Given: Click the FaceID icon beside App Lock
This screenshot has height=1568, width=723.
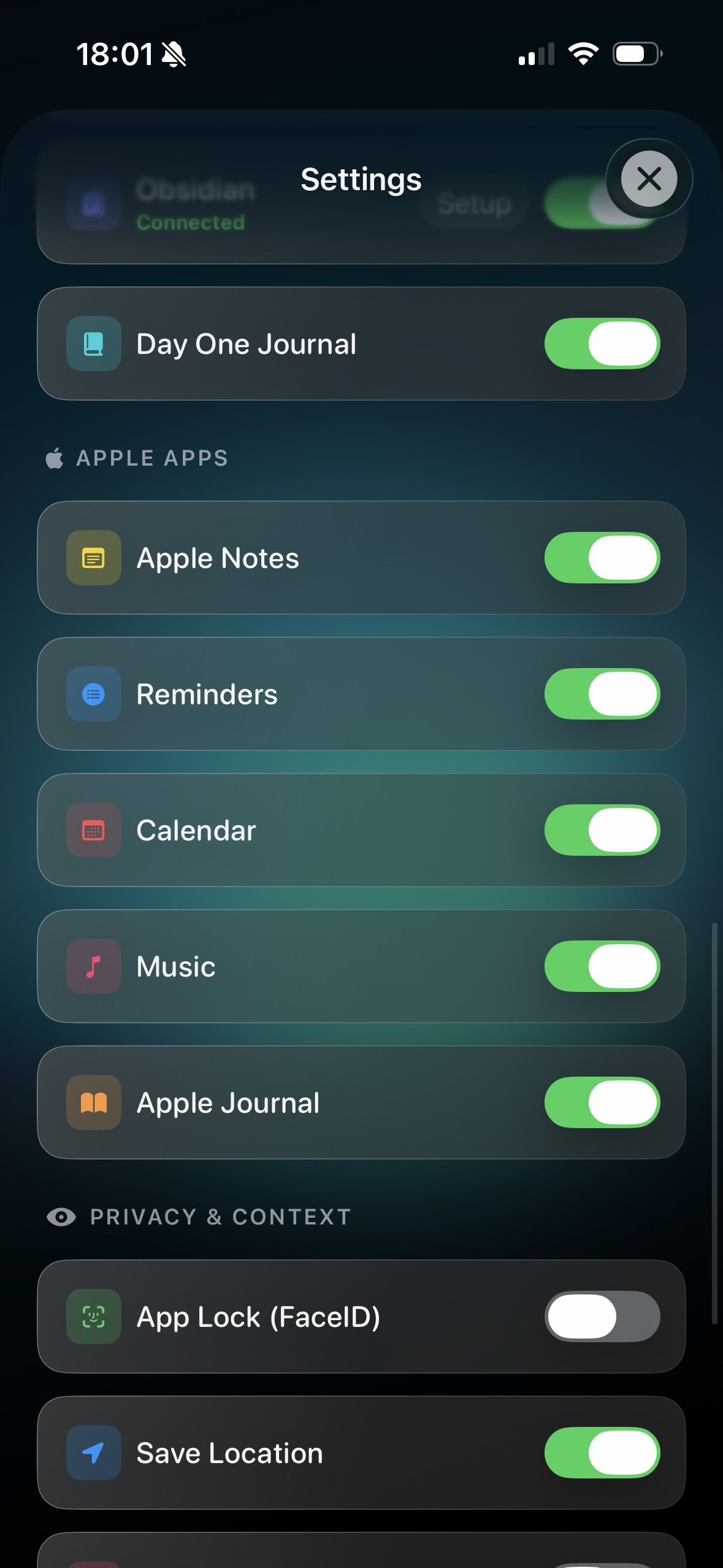Looking at the screenshot, I should (x=93, y=1316).
